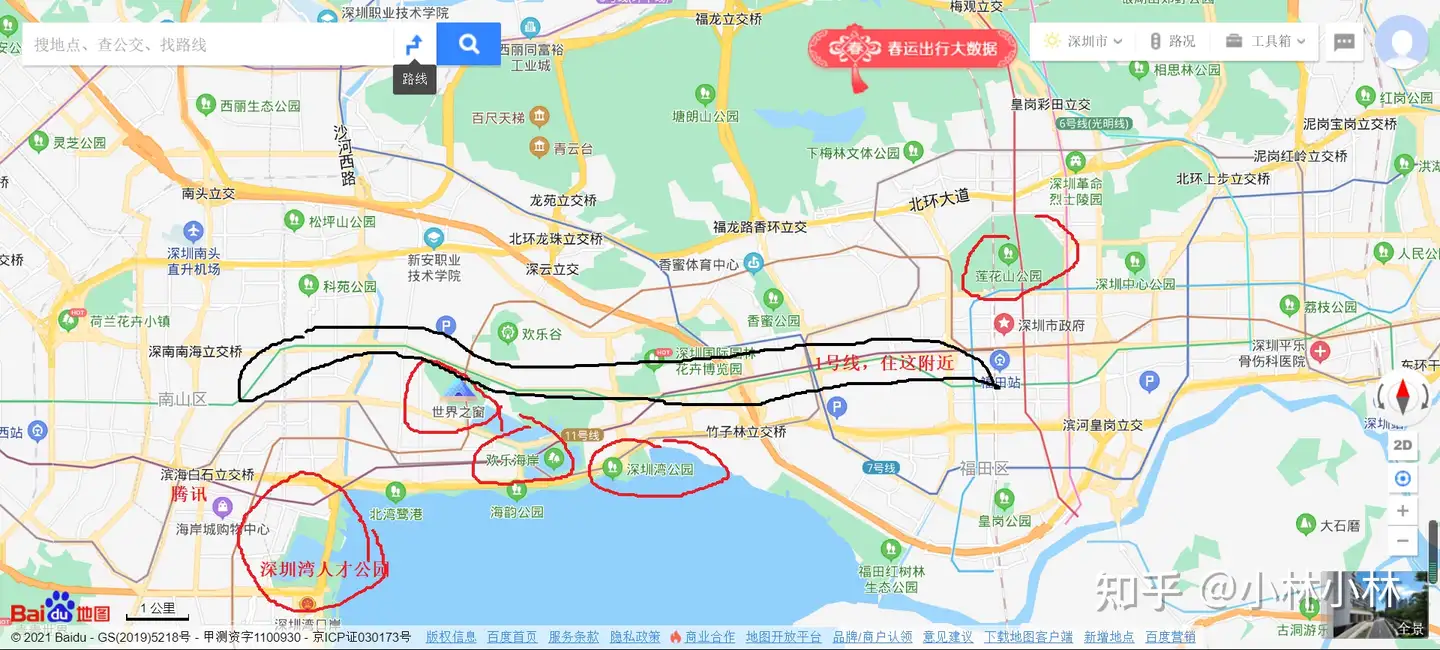Open the message feedback icon

tap(1344, 41)
